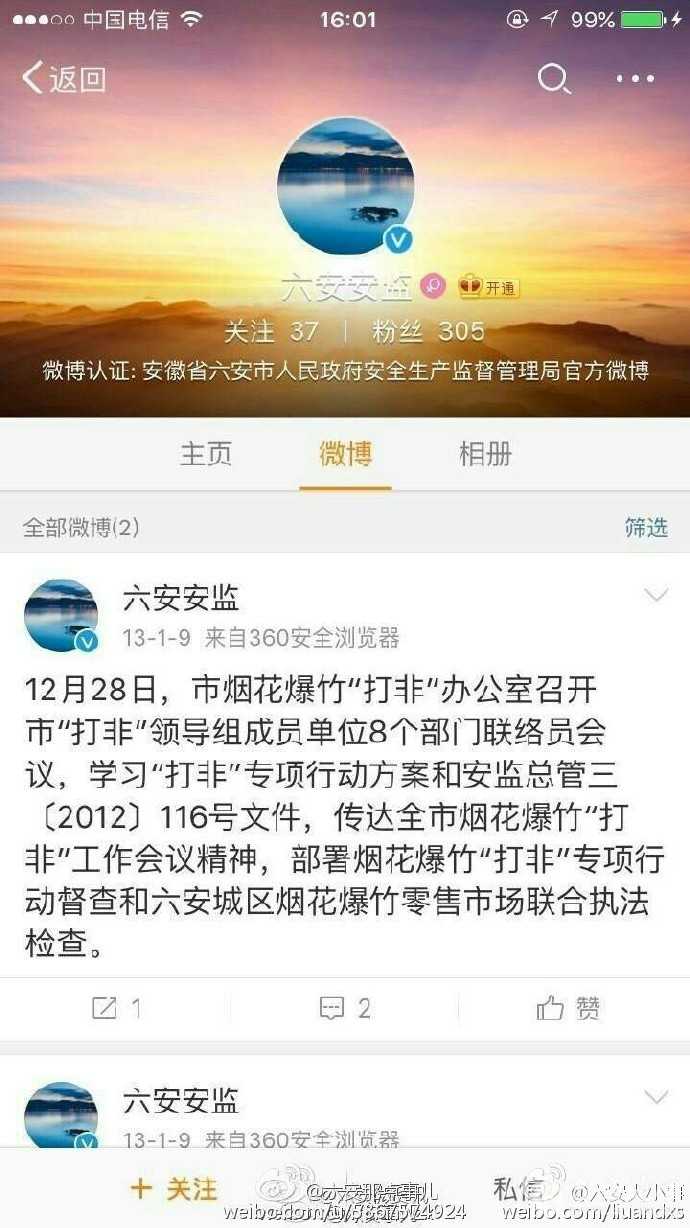
Task: Expand the dropdown arrow on the first post
Action: coord(656,597)
